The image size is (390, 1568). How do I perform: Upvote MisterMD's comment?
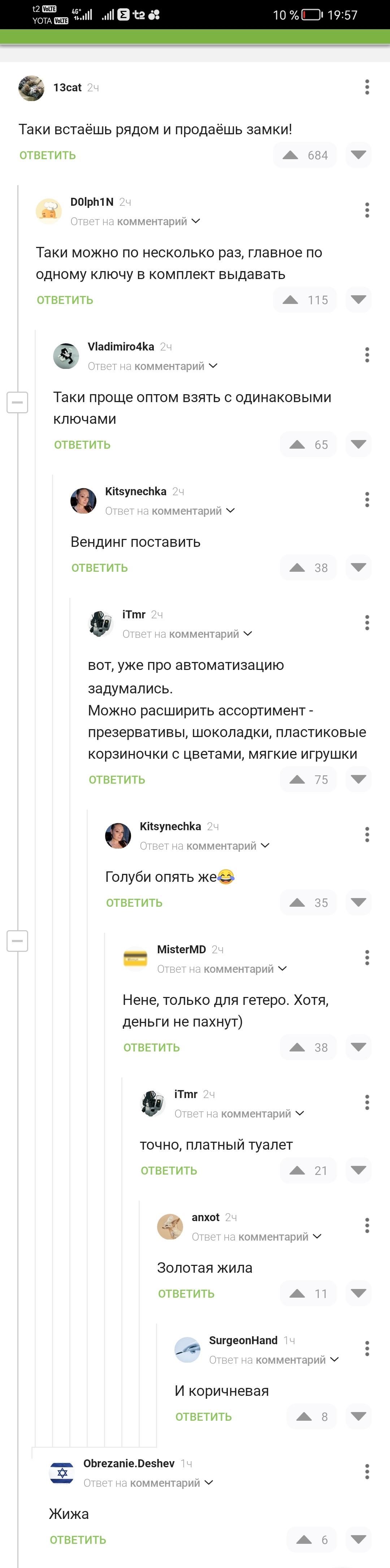click(x=298, y=1047)
